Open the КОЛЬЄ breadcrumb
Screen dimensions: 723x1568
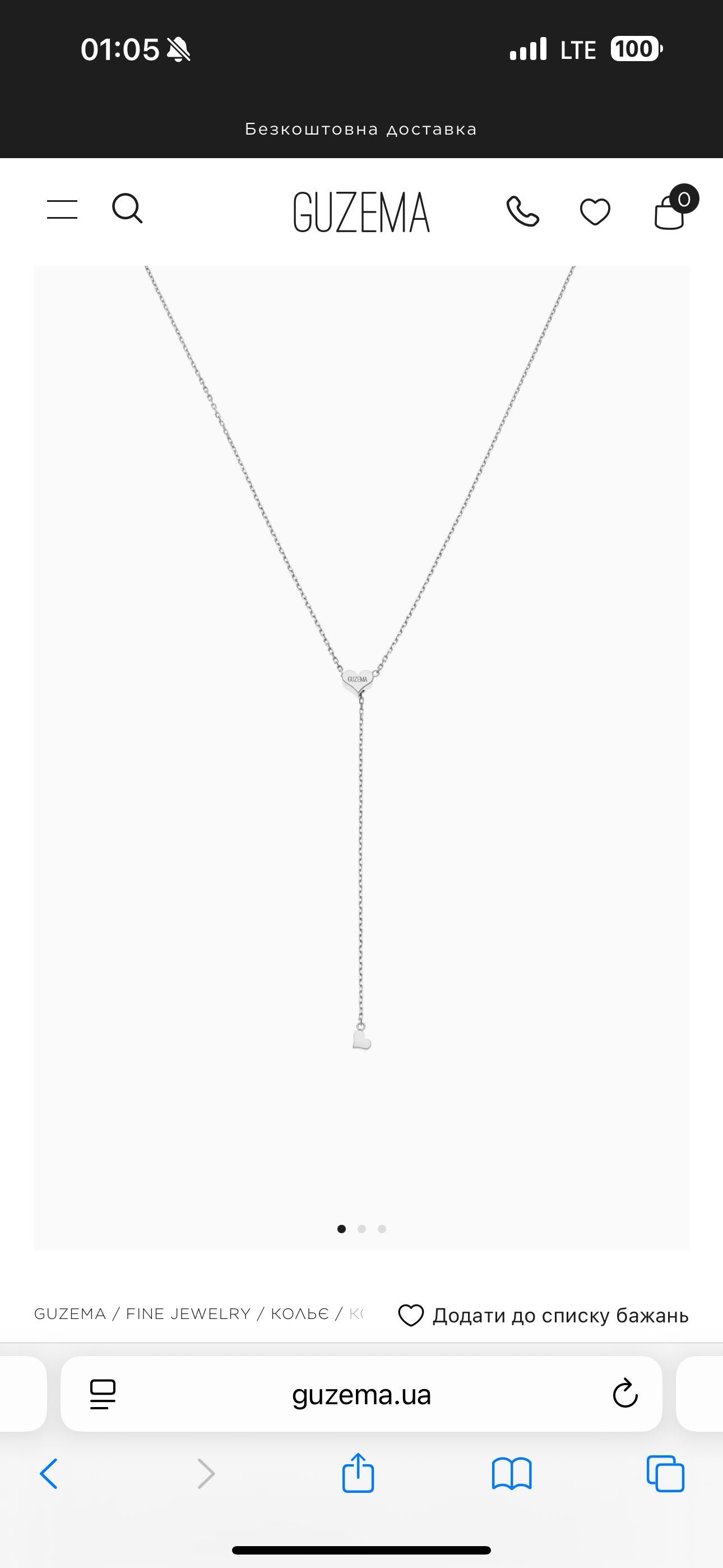point(299,1313)
